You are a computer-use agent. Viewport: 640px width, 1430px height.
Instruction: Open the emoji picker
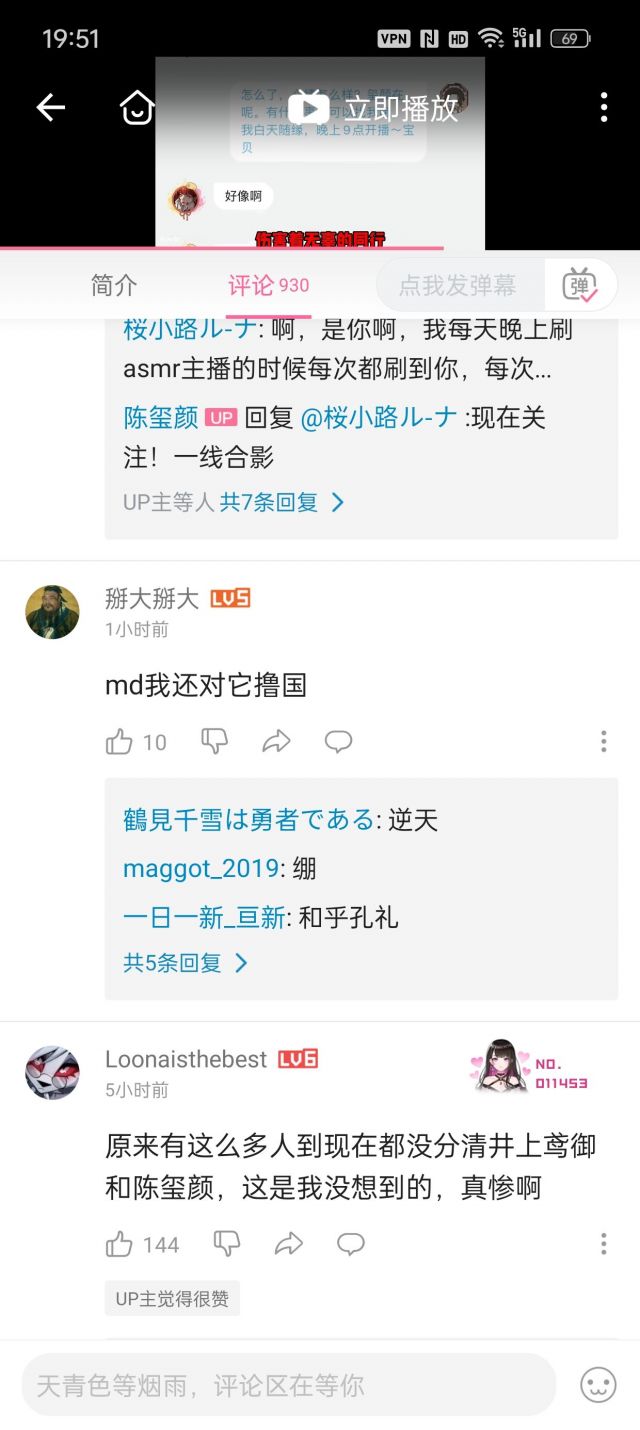click(598, 1385)
